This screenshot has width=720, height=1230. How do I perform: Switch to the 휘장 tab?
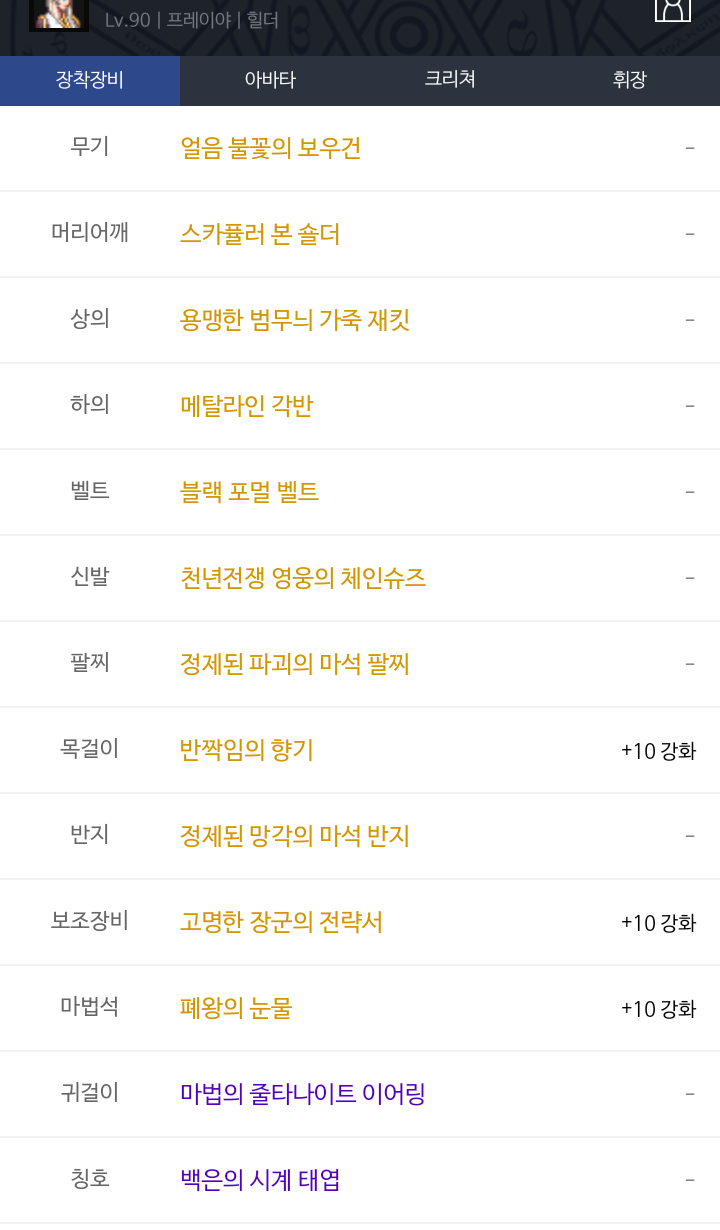[x=630, y=80]
